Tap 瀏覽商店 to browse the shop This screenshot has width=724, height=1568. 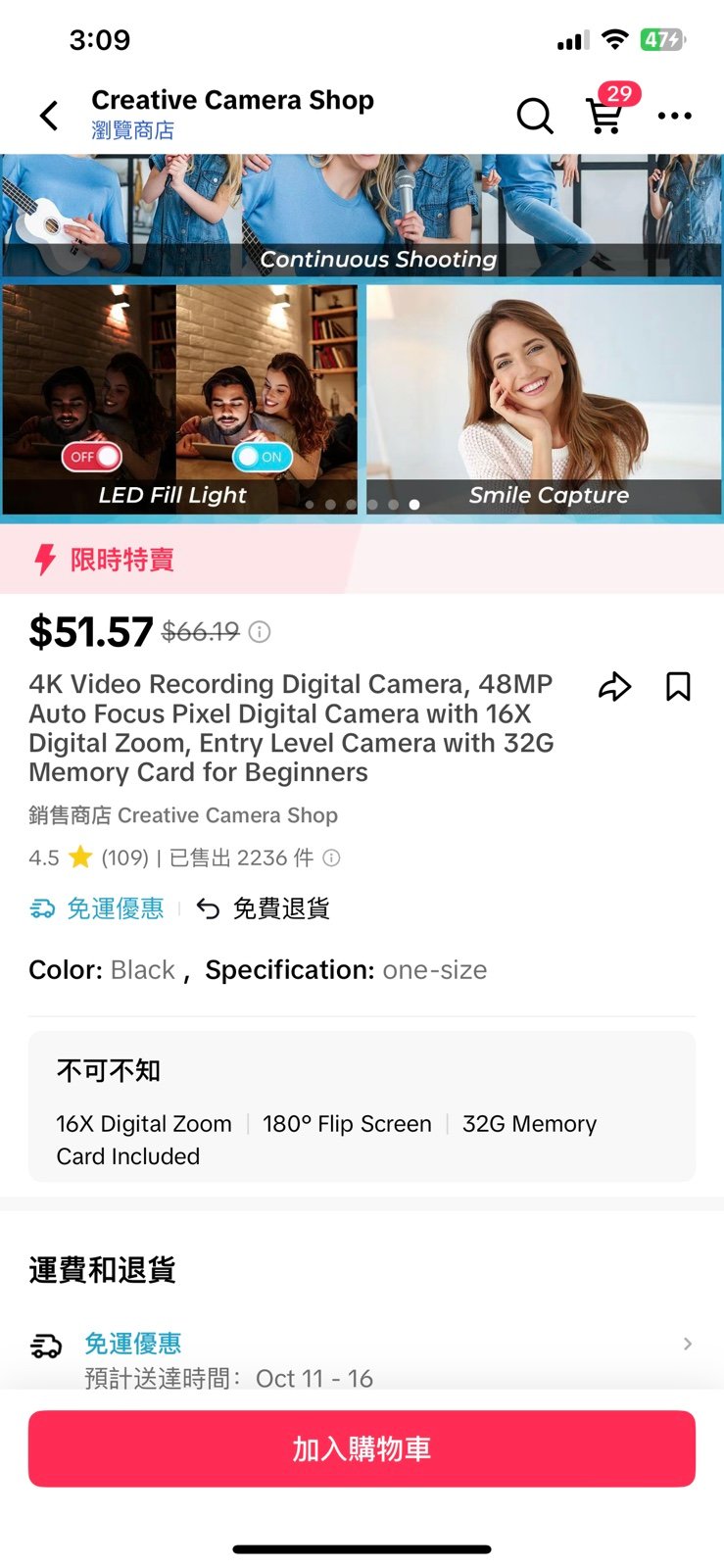[133, 130]
